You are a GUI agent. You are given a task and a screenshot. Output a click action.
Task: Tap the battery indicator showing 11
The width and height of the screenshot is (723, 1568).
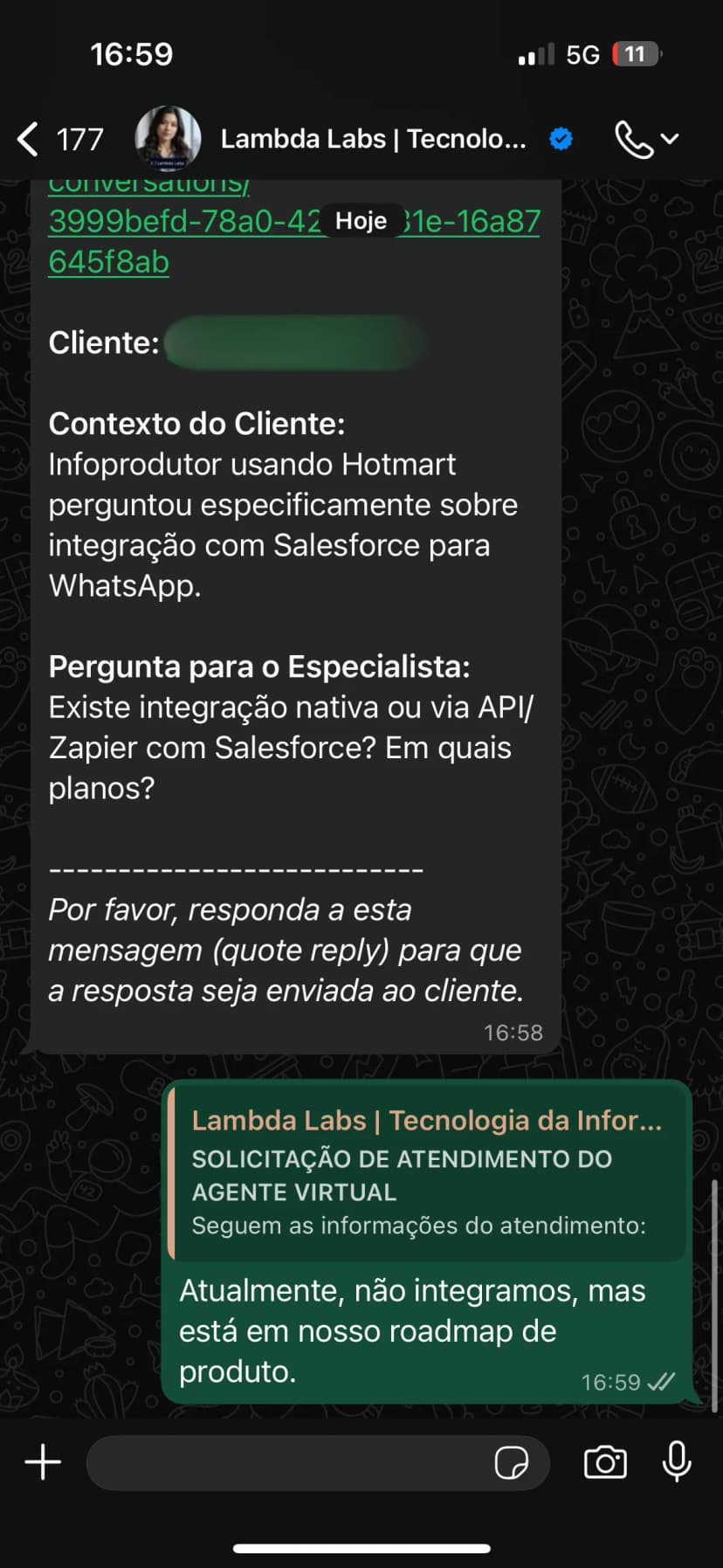[x=637, y=53]
